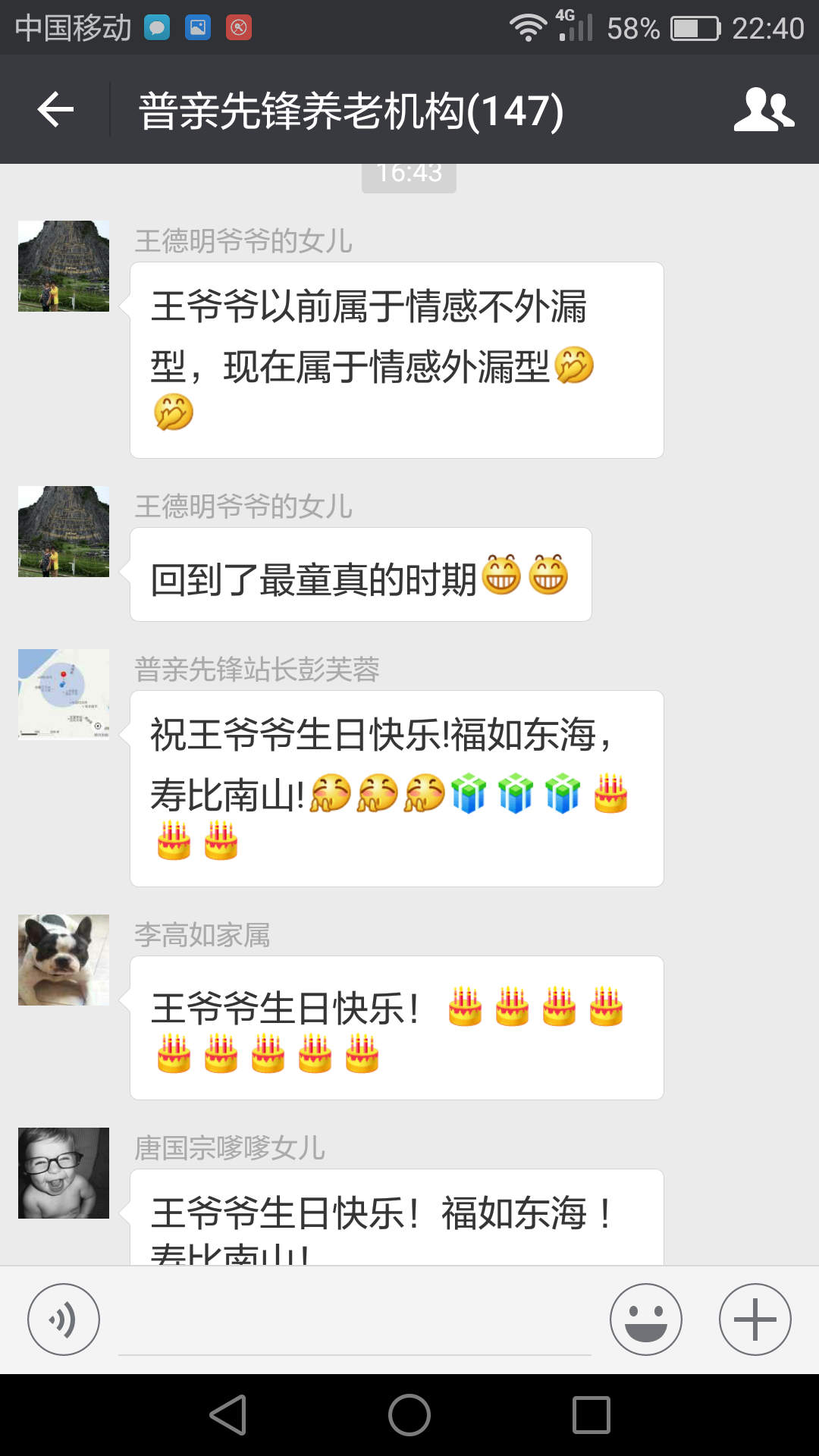
Task: Open group members info icon
Action: (763, 110)
